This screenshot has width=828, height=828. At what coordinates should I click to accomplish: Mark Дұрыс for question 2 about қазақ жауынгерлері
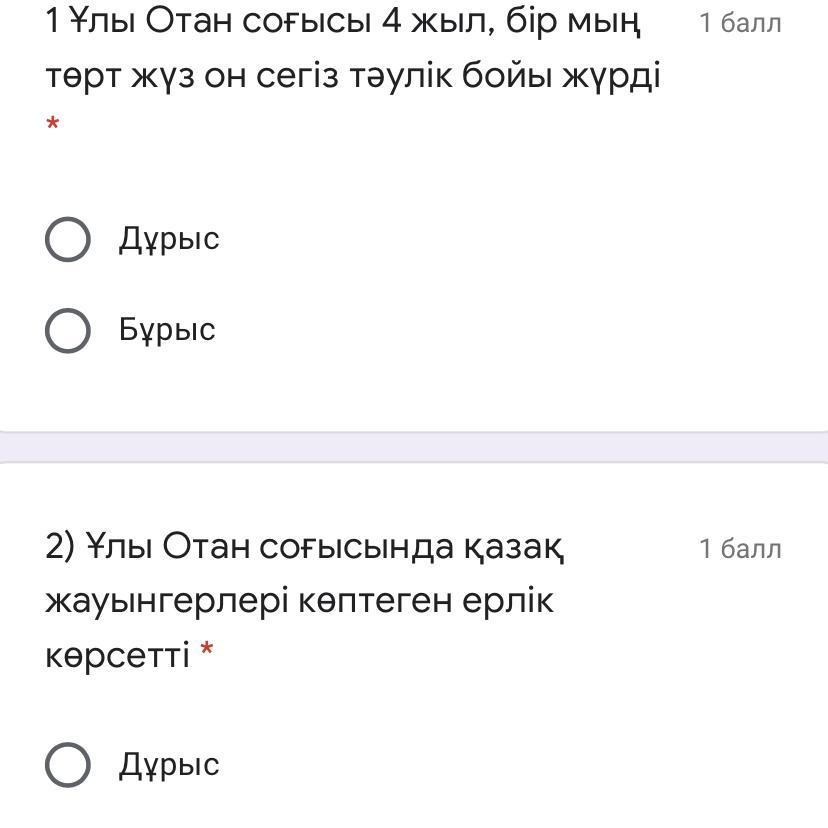point(68,766)
